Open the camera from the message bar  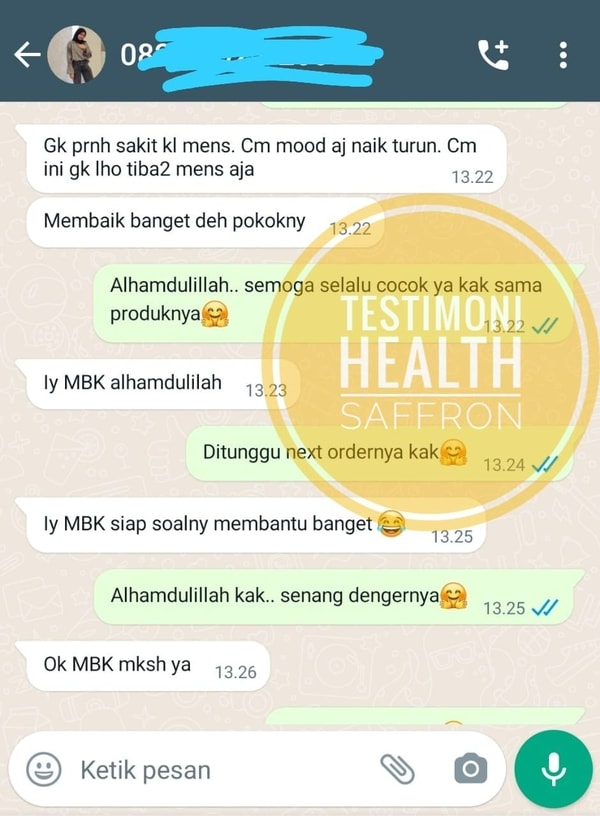pos(470,769)
